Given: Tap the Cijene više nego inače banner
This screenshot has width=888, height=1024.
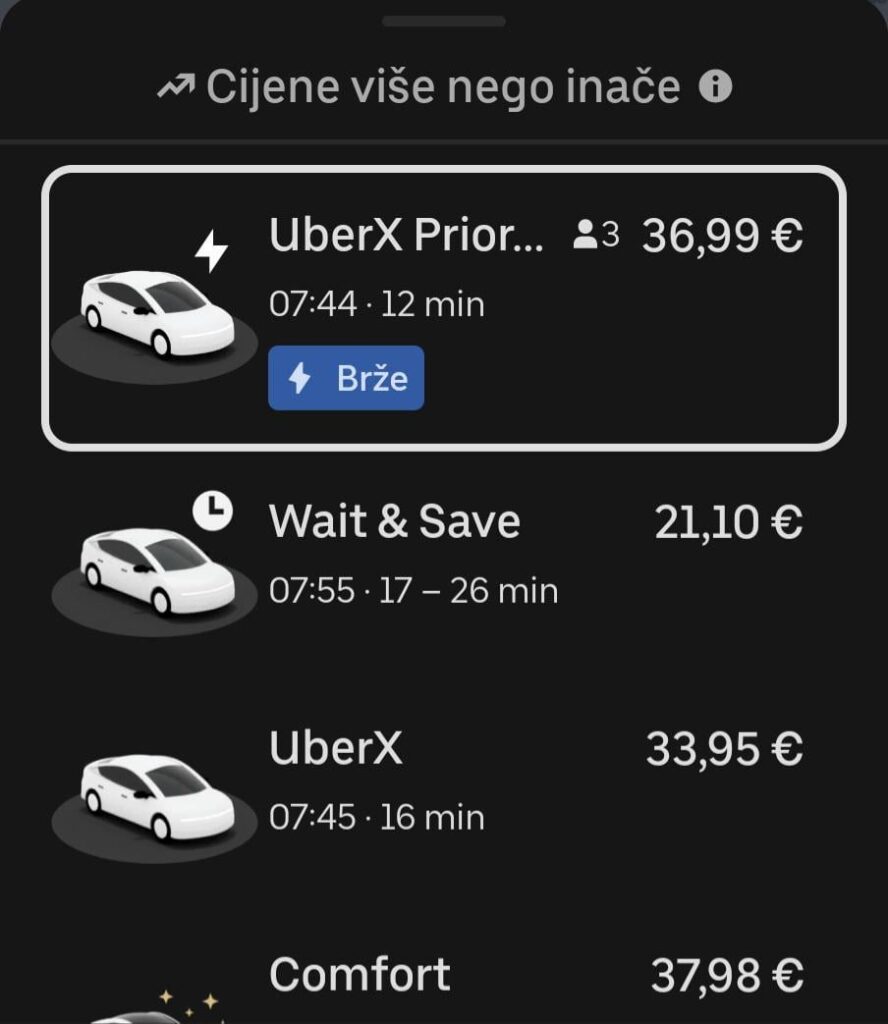Looking at the screenshot, I should tap(444, 88).
